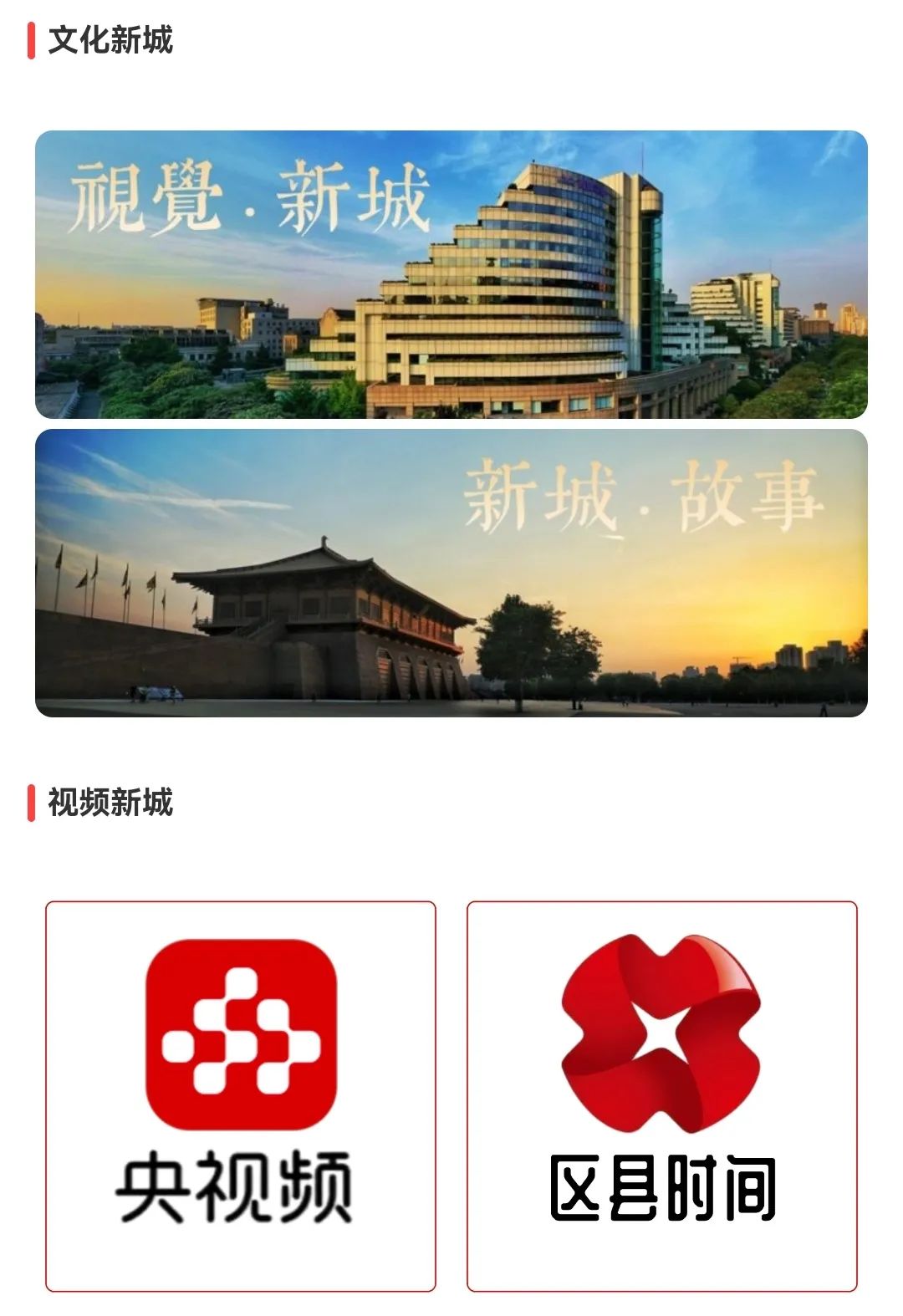Select the 区县时间 red ribbon logo

click(x=663, y=1037)
